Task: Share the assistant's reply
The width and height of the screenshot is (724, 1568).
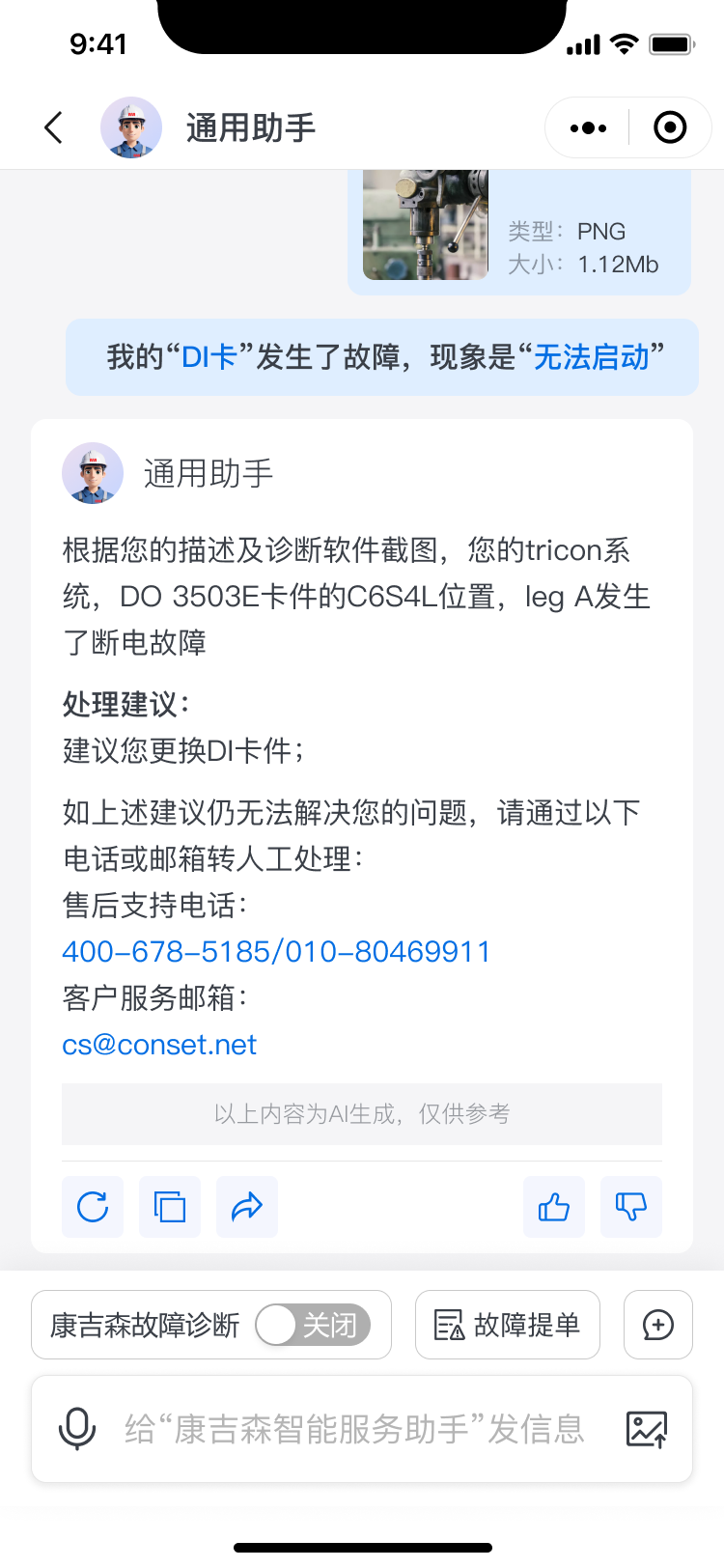Action: [x=247, y=1207]
